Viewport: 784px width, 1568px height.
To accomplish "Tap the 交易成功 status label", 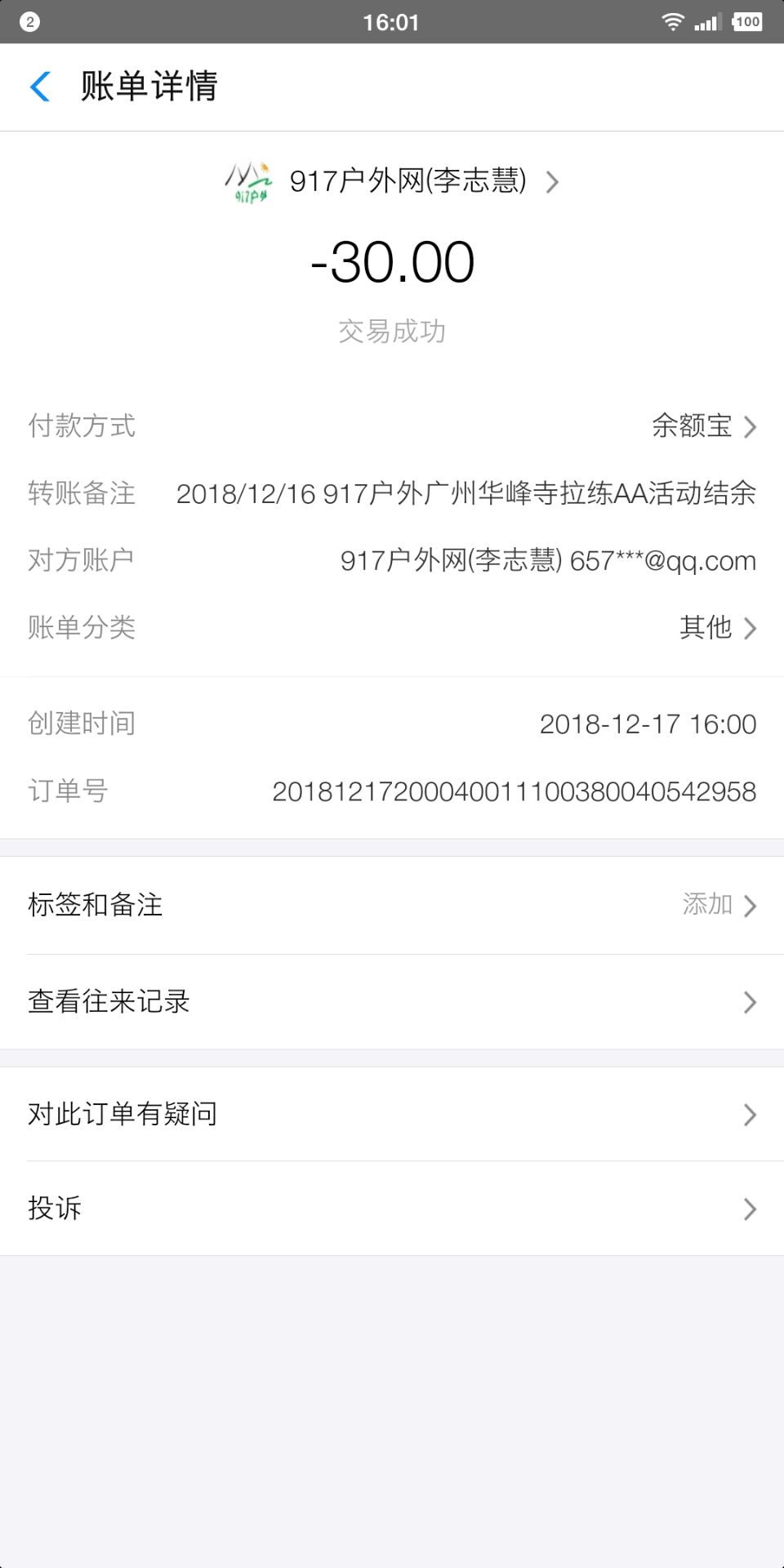I will [x=392, y=331].
